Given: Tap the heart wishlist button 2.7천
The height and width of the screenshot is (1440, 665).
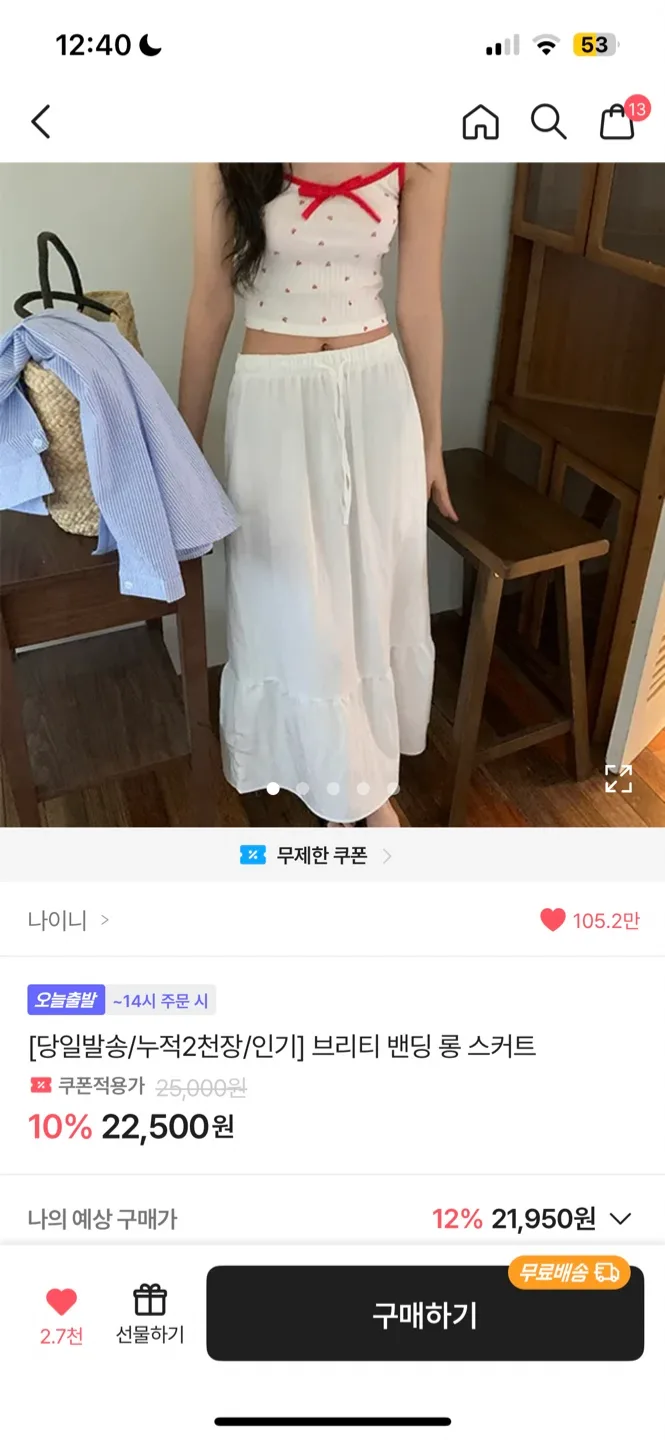Looking at the screenshot, I should (x=61, y=1314).
